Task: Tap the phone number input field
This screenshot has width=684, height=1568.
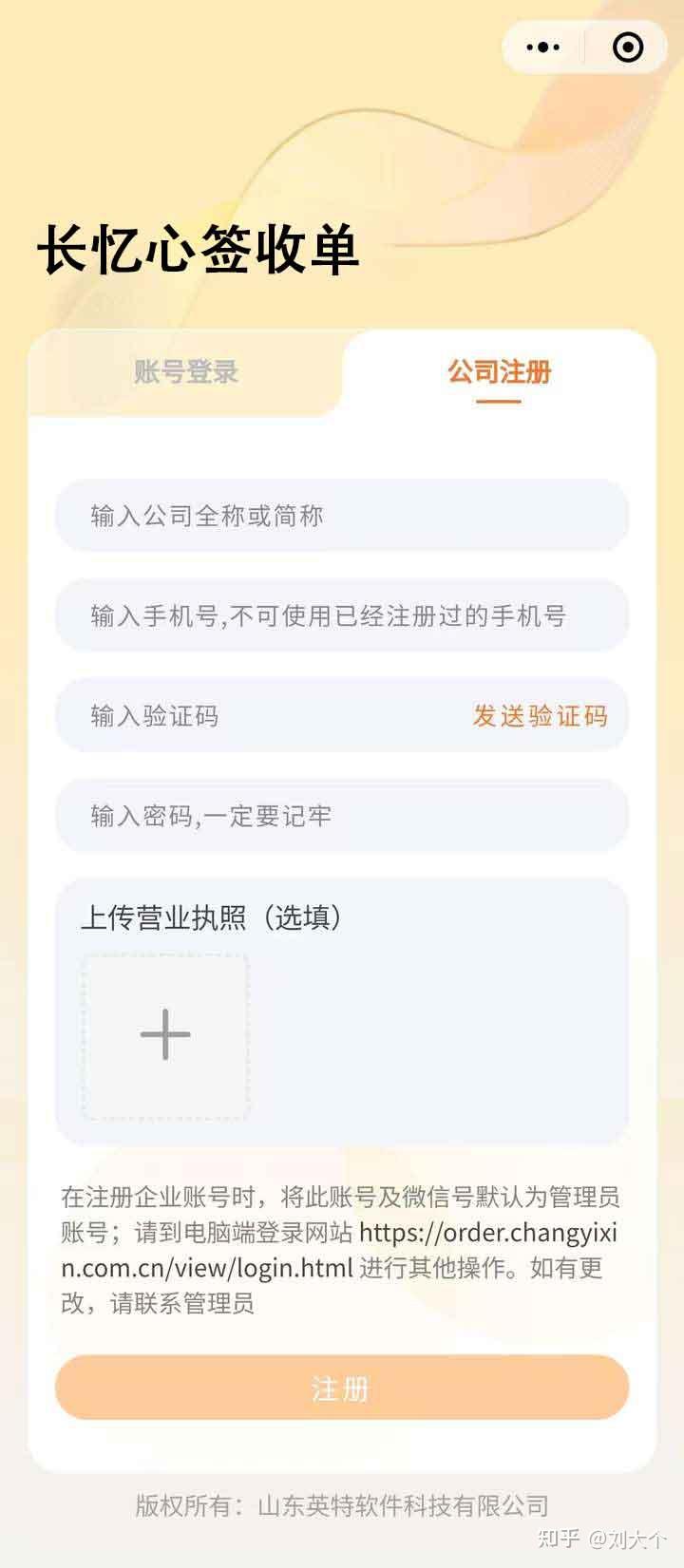Action: 342,615
